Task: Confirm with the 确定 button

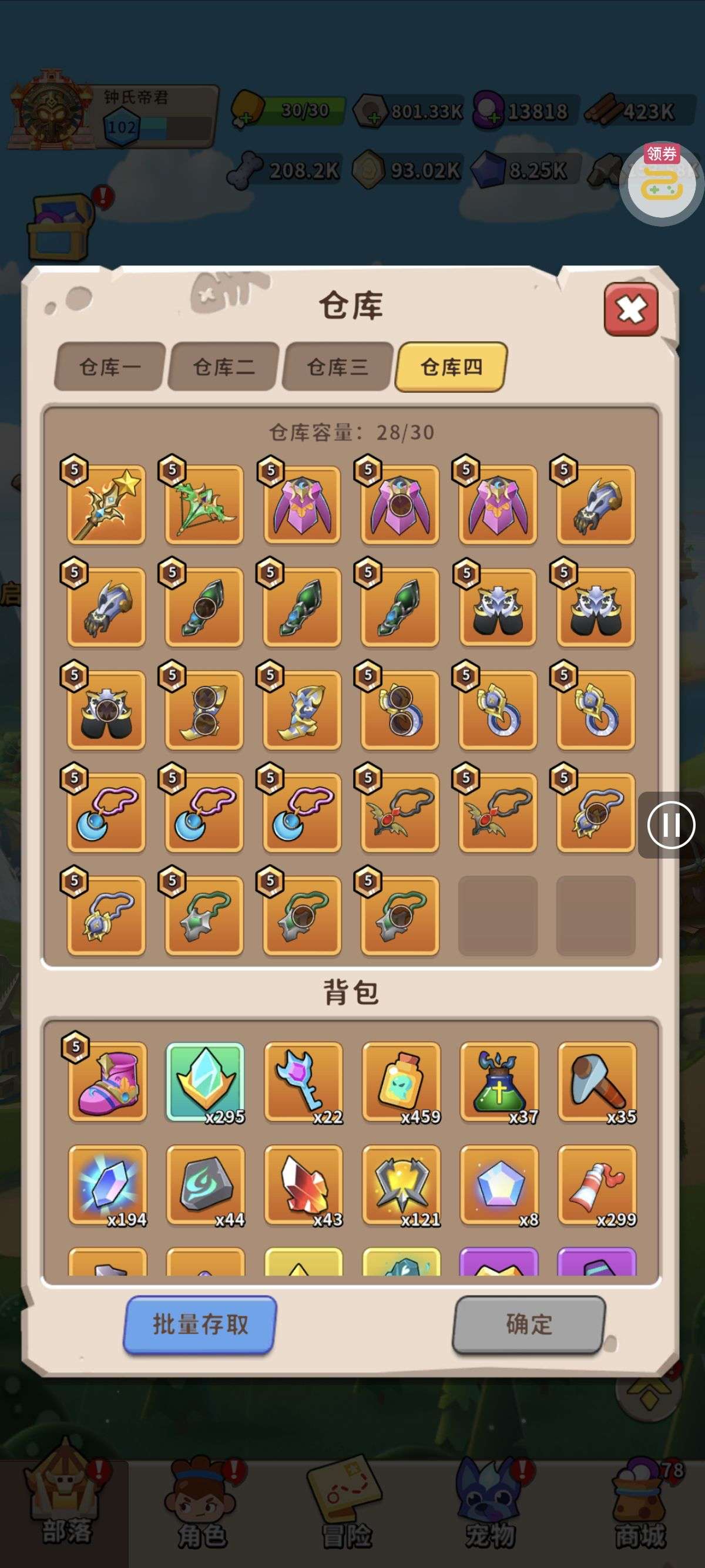Action: 529,1324
